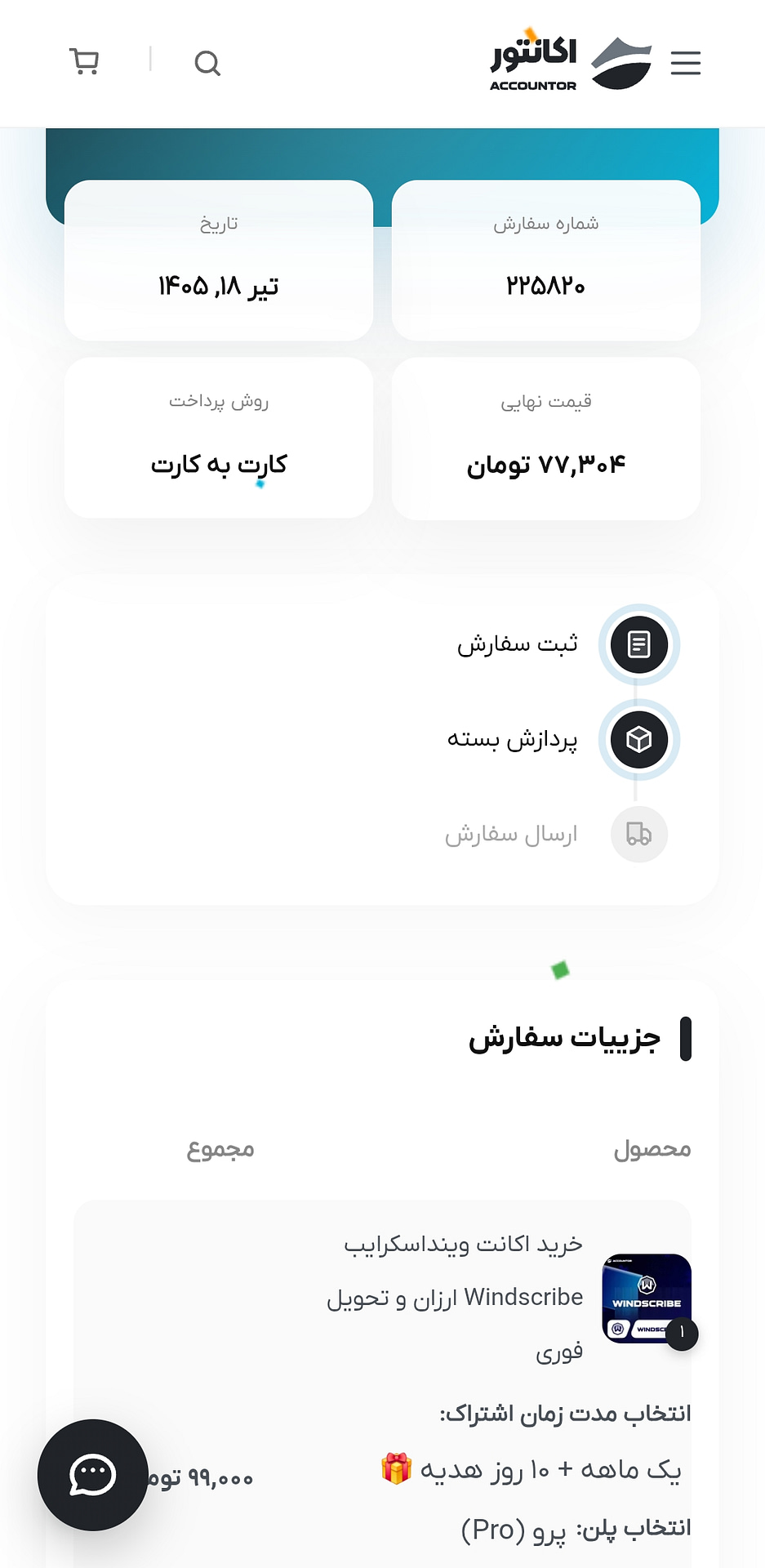Open the hamburger menu
The width and height of the screenshot is (765, 1568).
pyautogui.click(x=685, y=63)
